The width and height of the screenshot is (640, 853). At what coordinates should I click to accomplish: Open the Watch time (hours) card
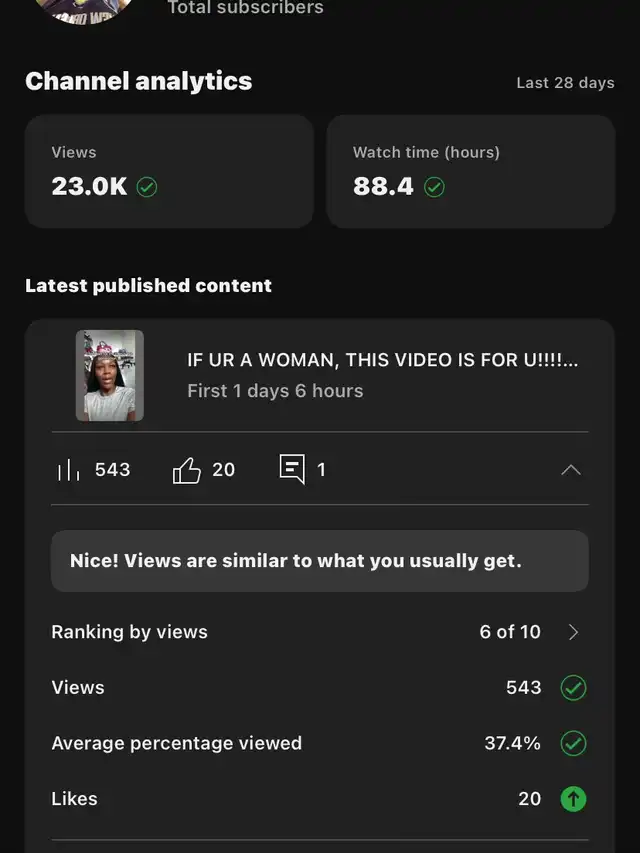click(x=470, y=171)
